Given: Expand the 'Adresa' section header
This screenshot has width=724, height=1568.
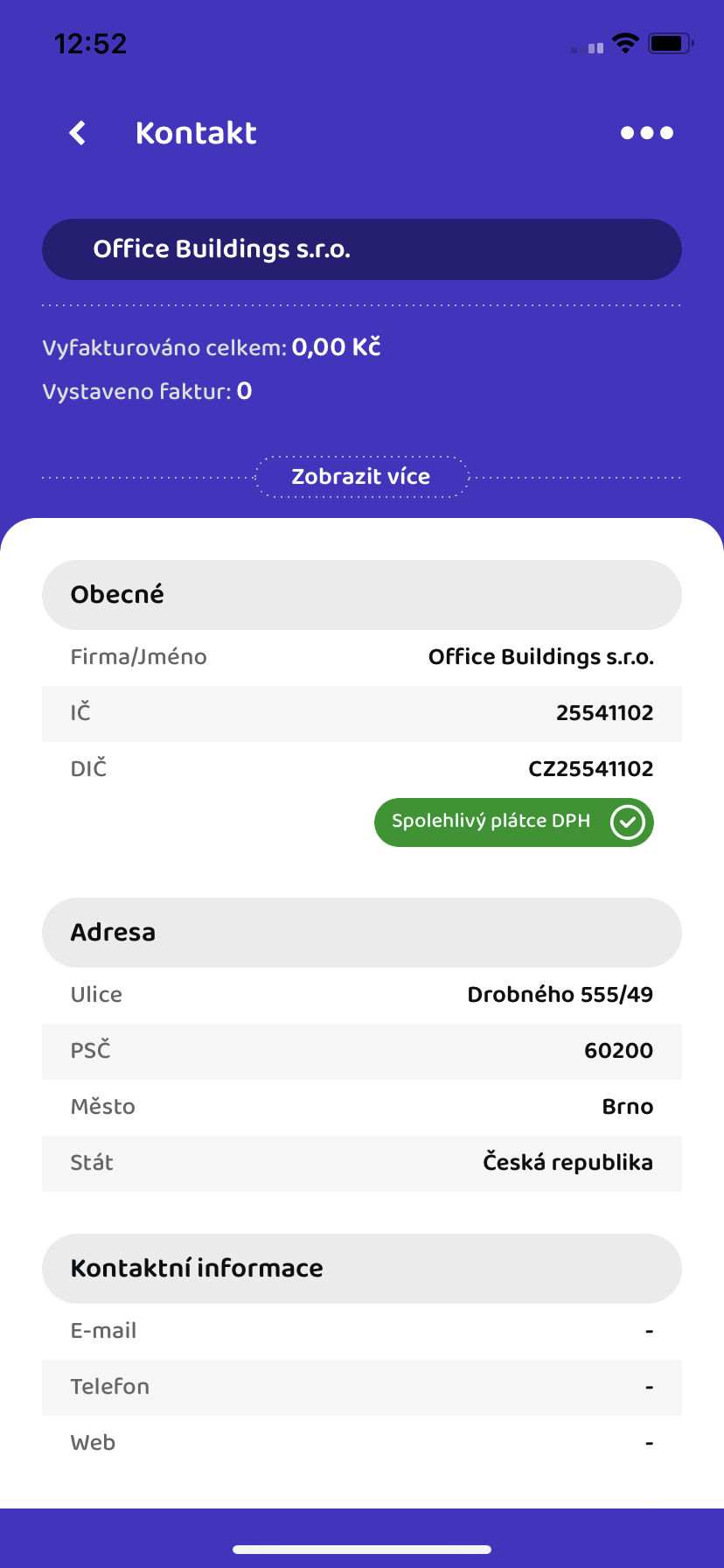Looking at the screenshot, I should (x=362, y=932).
